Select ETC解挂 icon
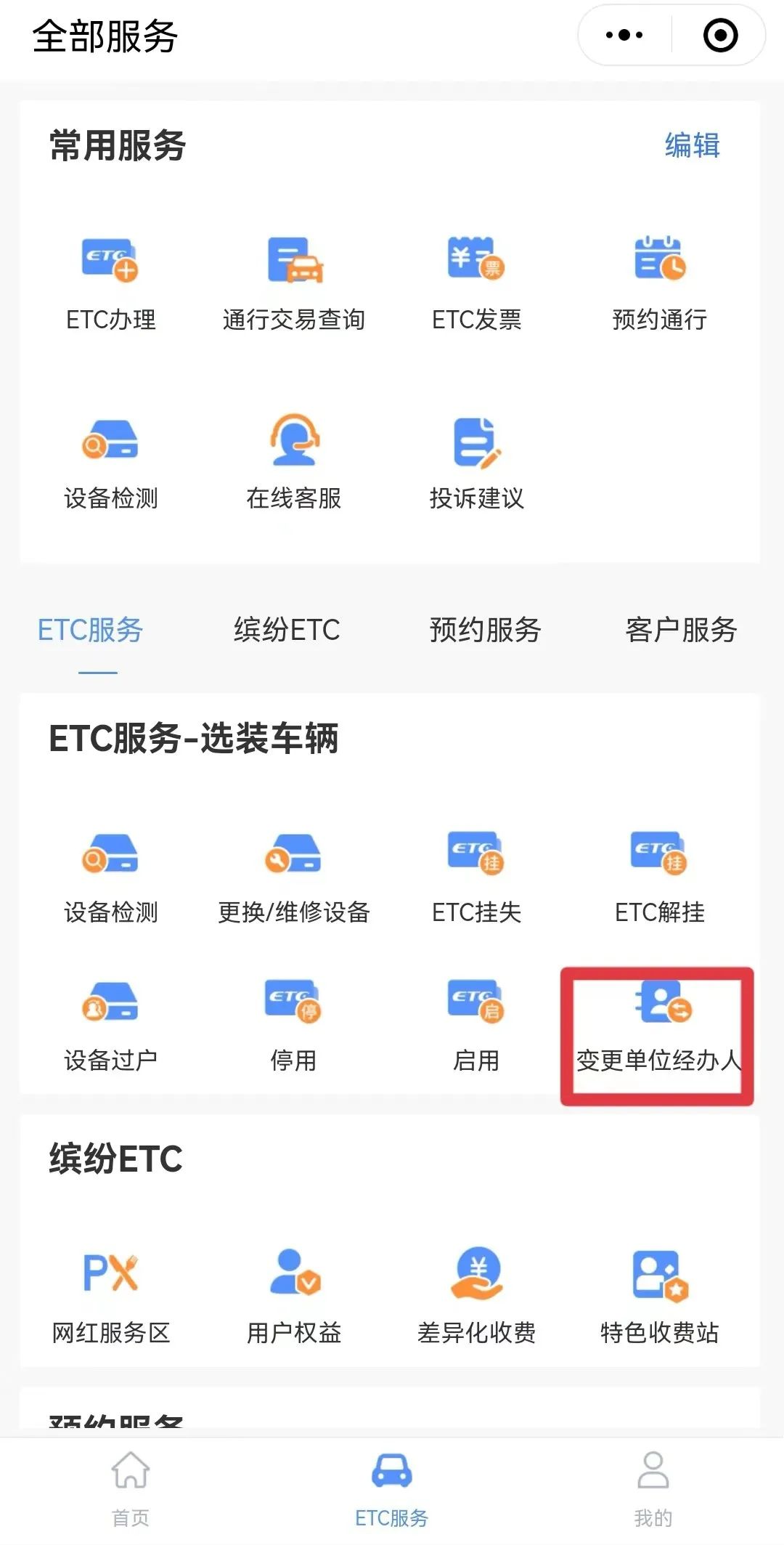The height and width of the screenshot is (1545, 784). (659, 875)
